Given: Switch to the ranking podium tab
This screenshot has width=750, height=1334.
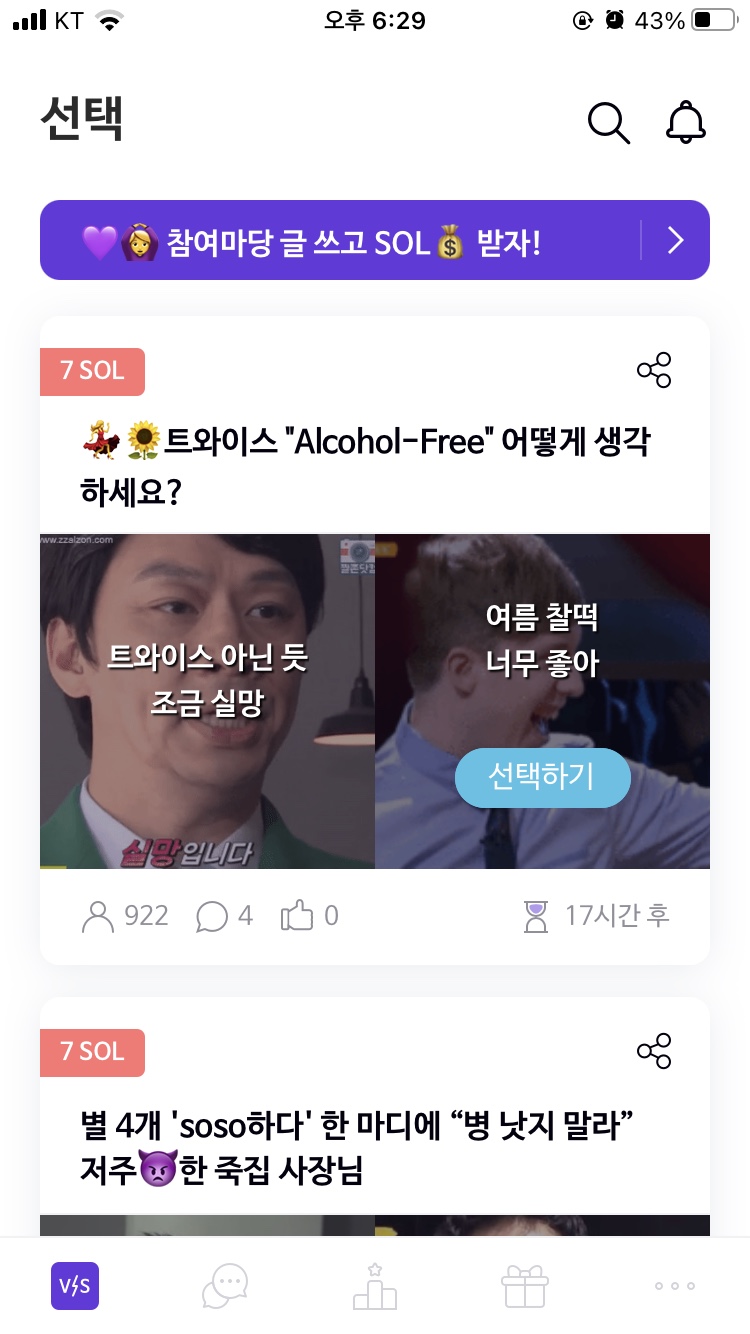Looking at the screenshot, I should click(x=375, y=1286).
